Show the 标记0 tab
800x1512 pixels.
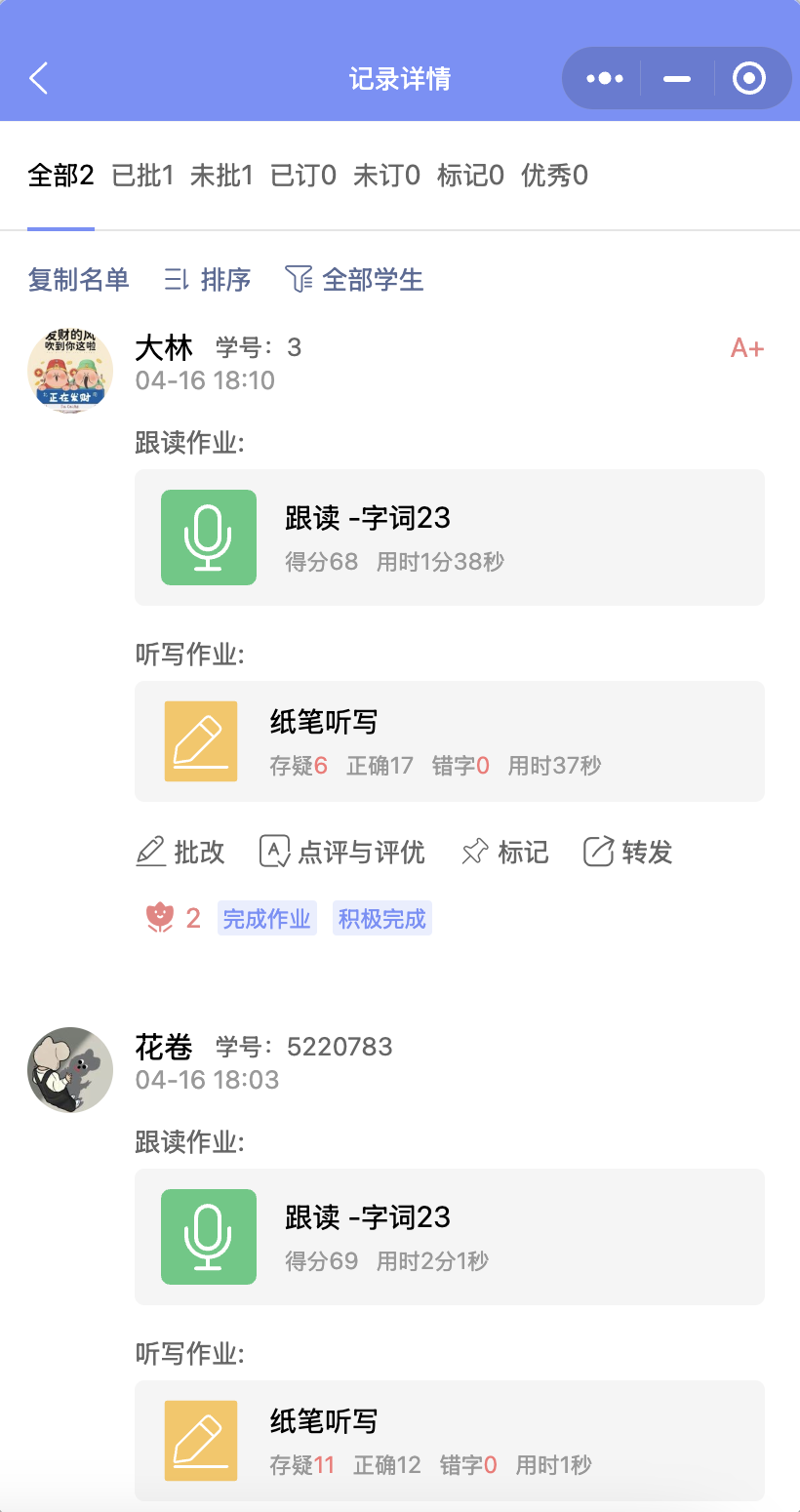click(x=470, y=176)
